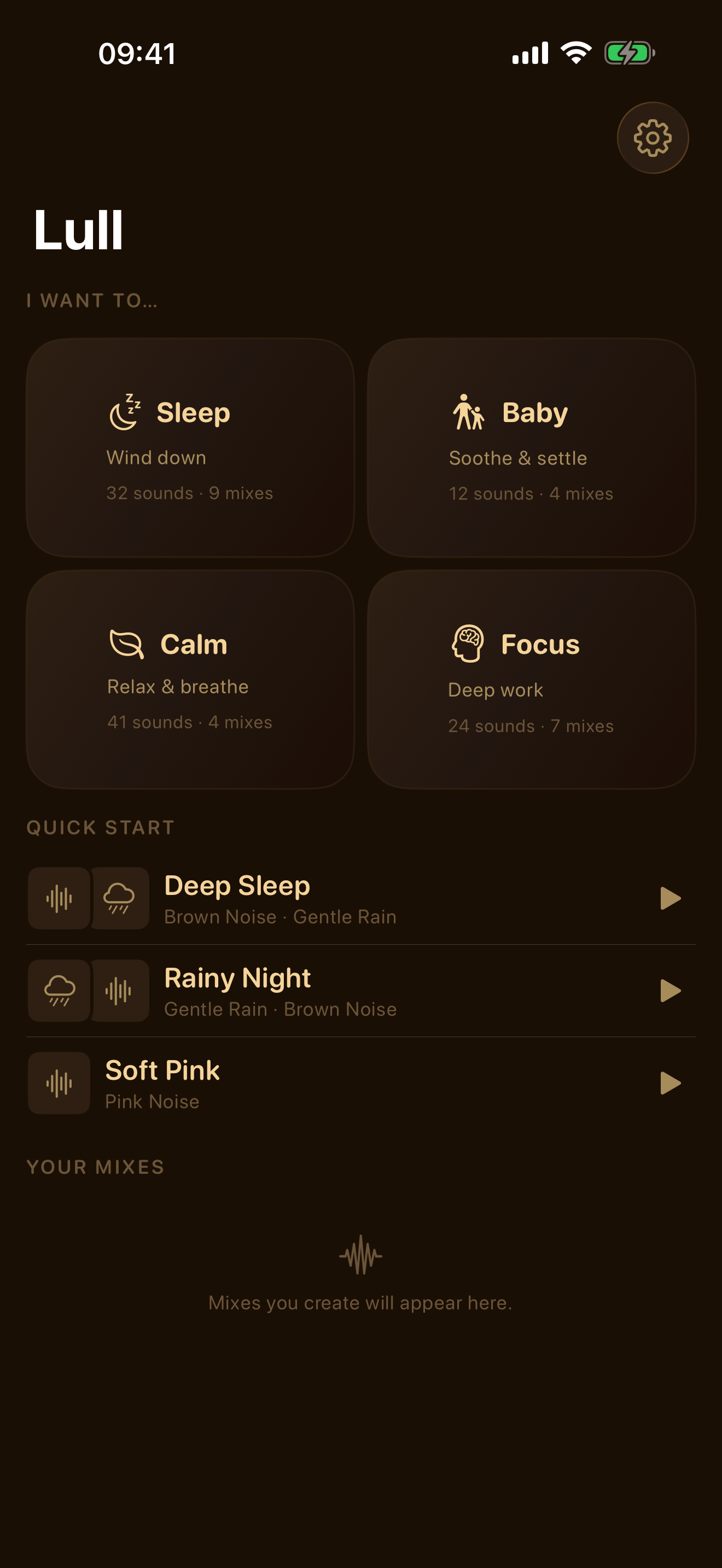
Task: Open the settings gear
Action: pos(653,138)
